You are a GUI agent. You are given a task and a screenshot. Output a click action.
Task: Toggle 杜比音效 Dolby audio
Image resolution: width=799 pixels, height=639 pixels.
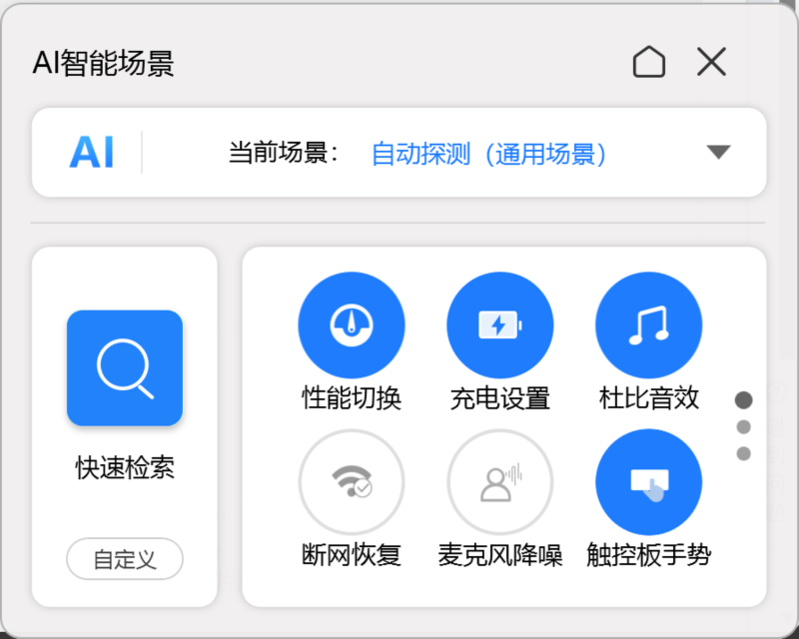coord(648,325)
